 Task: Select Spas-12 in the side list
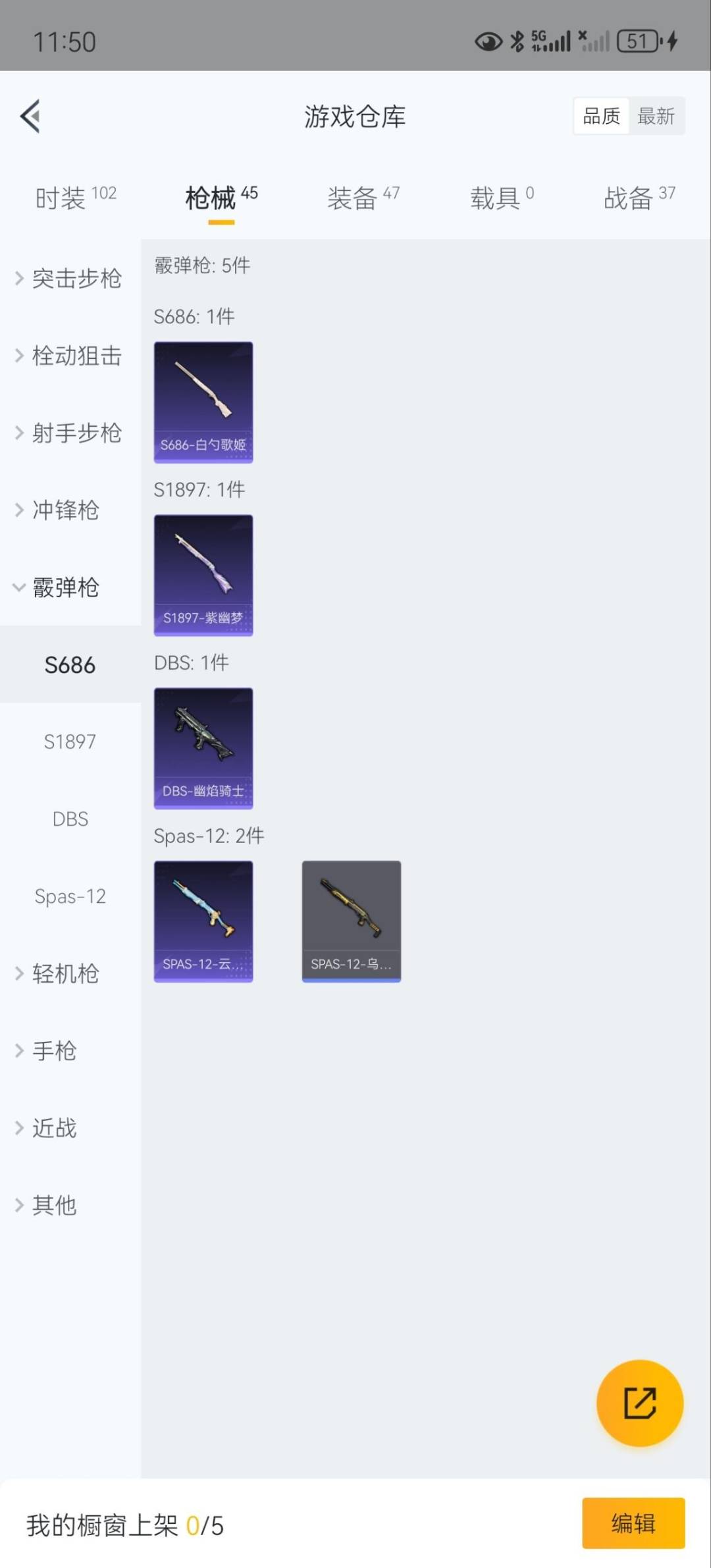click(70, 896)
